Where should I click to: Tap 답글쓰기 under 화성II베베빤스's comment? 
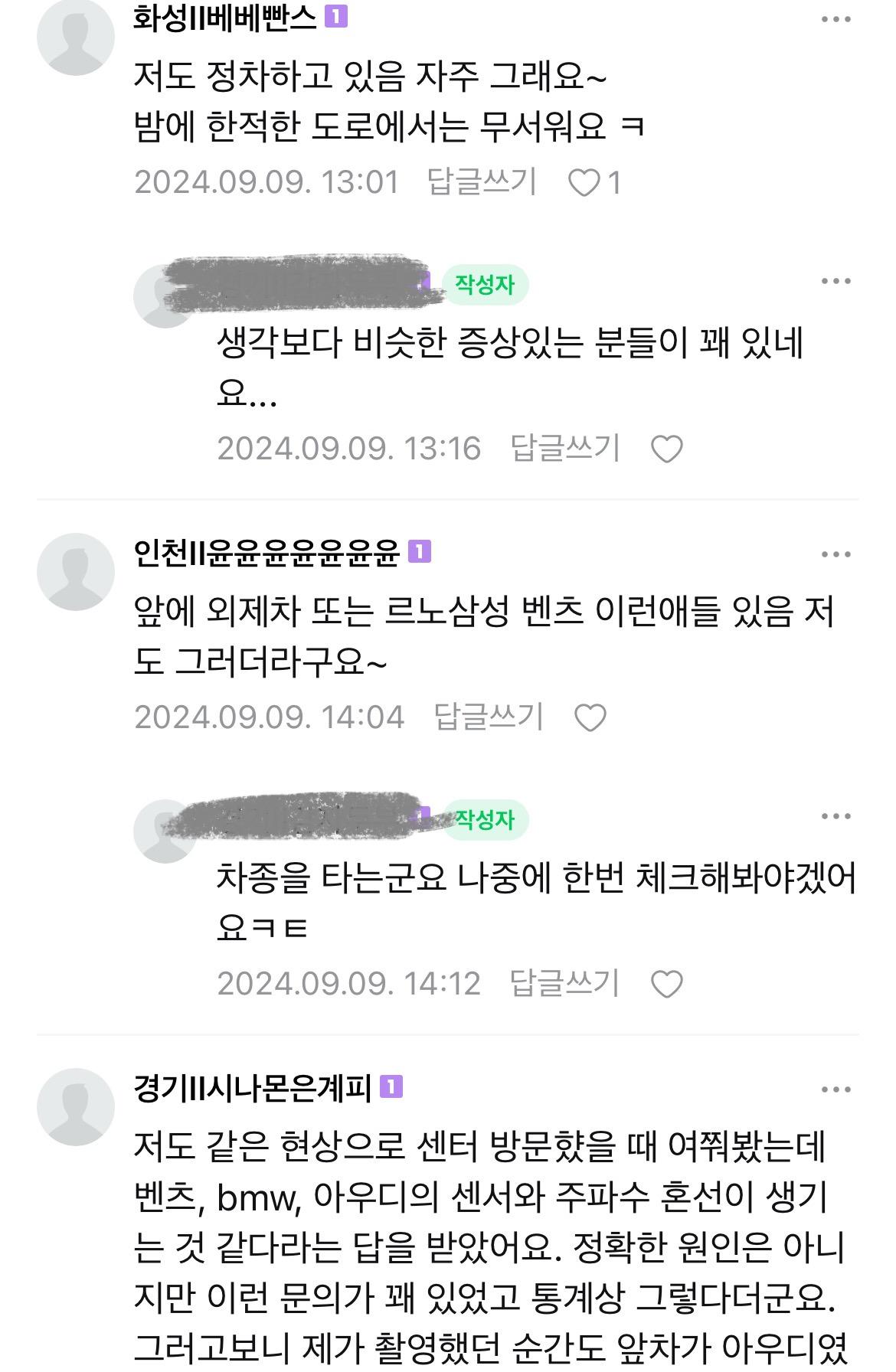click(482, 182)
